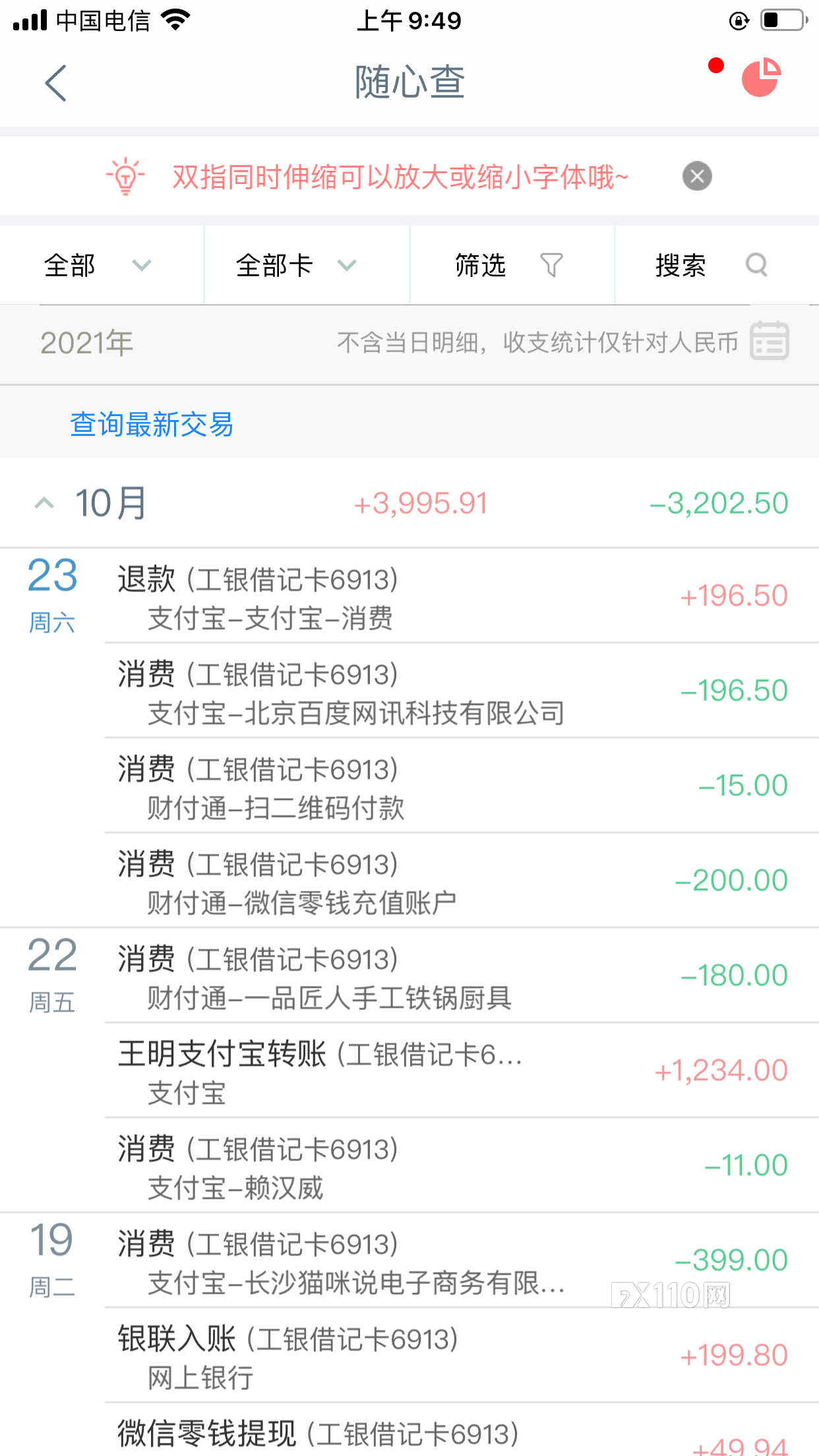Open the 银联入账 +199.80 transaction

click(462, 1356)
